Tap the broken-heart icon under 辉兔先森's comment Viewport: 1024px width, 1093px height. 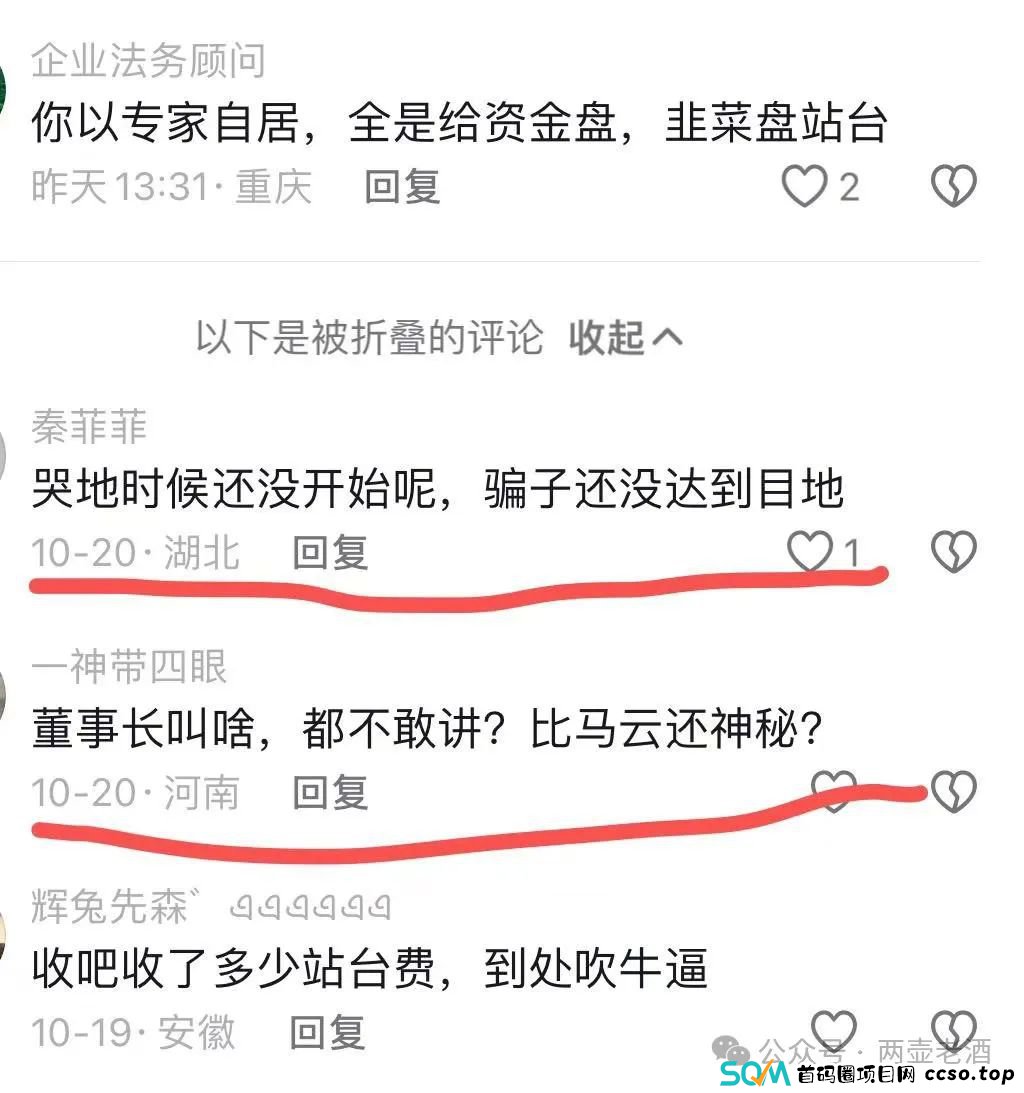pyautogui.click(x=953, y=1029)
